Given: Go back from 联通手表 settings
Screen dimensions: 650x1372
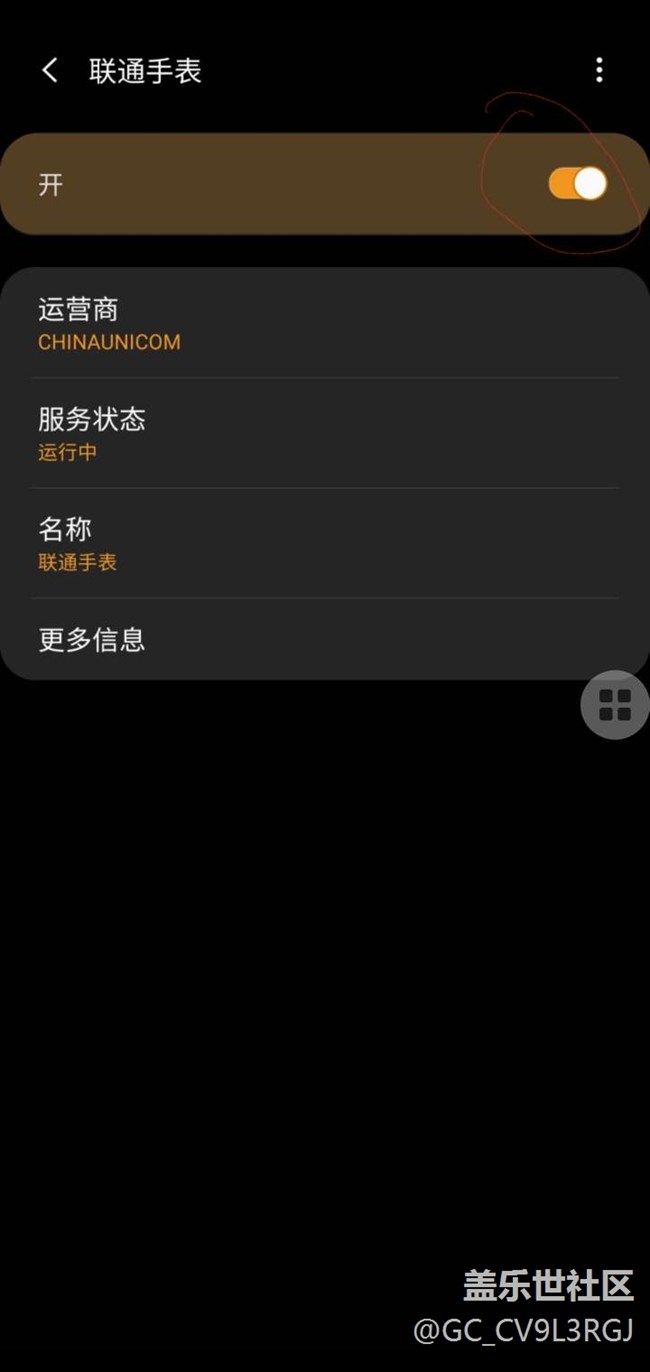Looking at the screenshot, I should coord(49,70).
